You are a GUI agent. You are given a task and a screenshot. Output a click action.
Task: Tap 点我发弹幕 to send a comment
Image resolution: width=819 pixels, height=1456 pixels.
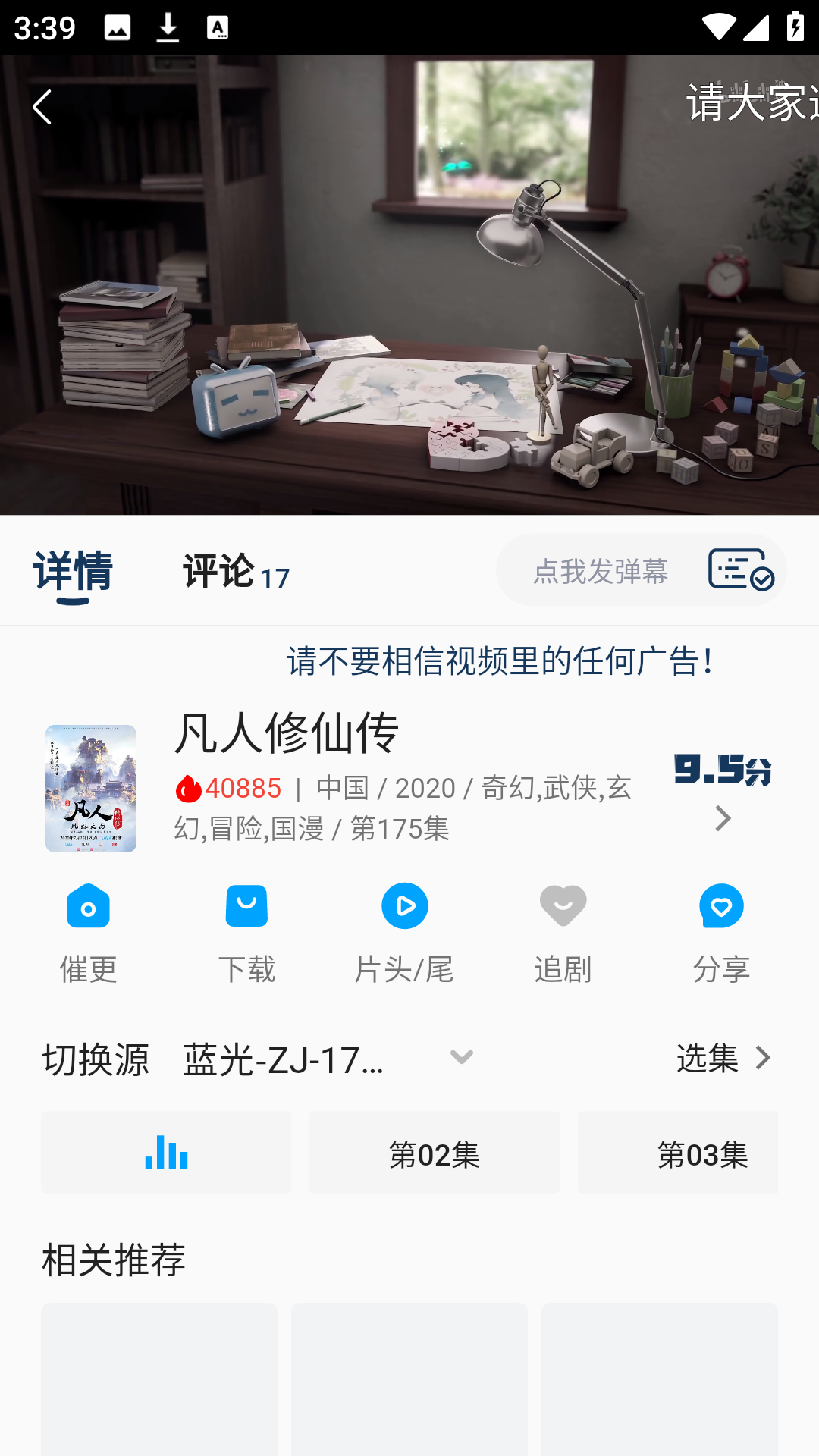point(599,570)
